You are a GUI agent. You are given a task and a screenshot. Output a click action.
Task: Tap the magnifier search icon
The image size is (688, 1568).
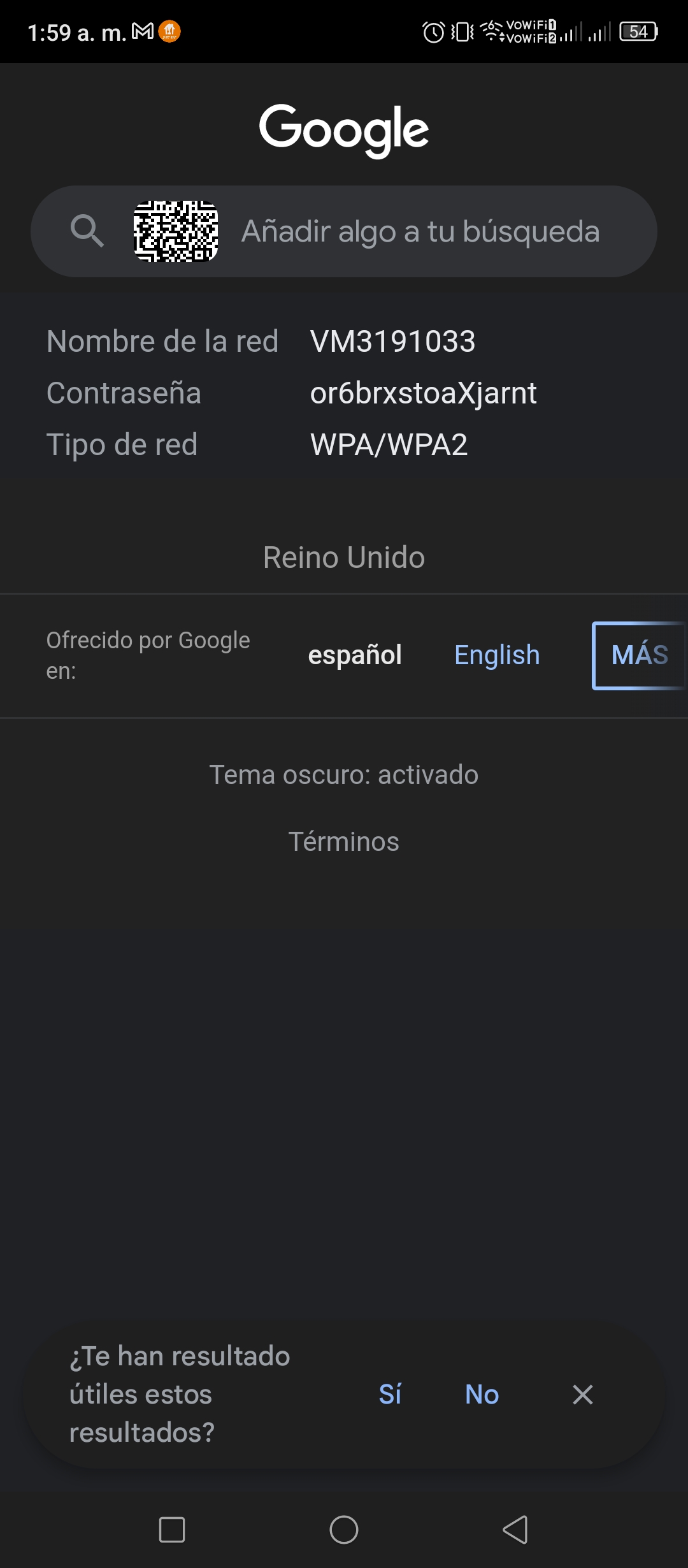point(87,231)
